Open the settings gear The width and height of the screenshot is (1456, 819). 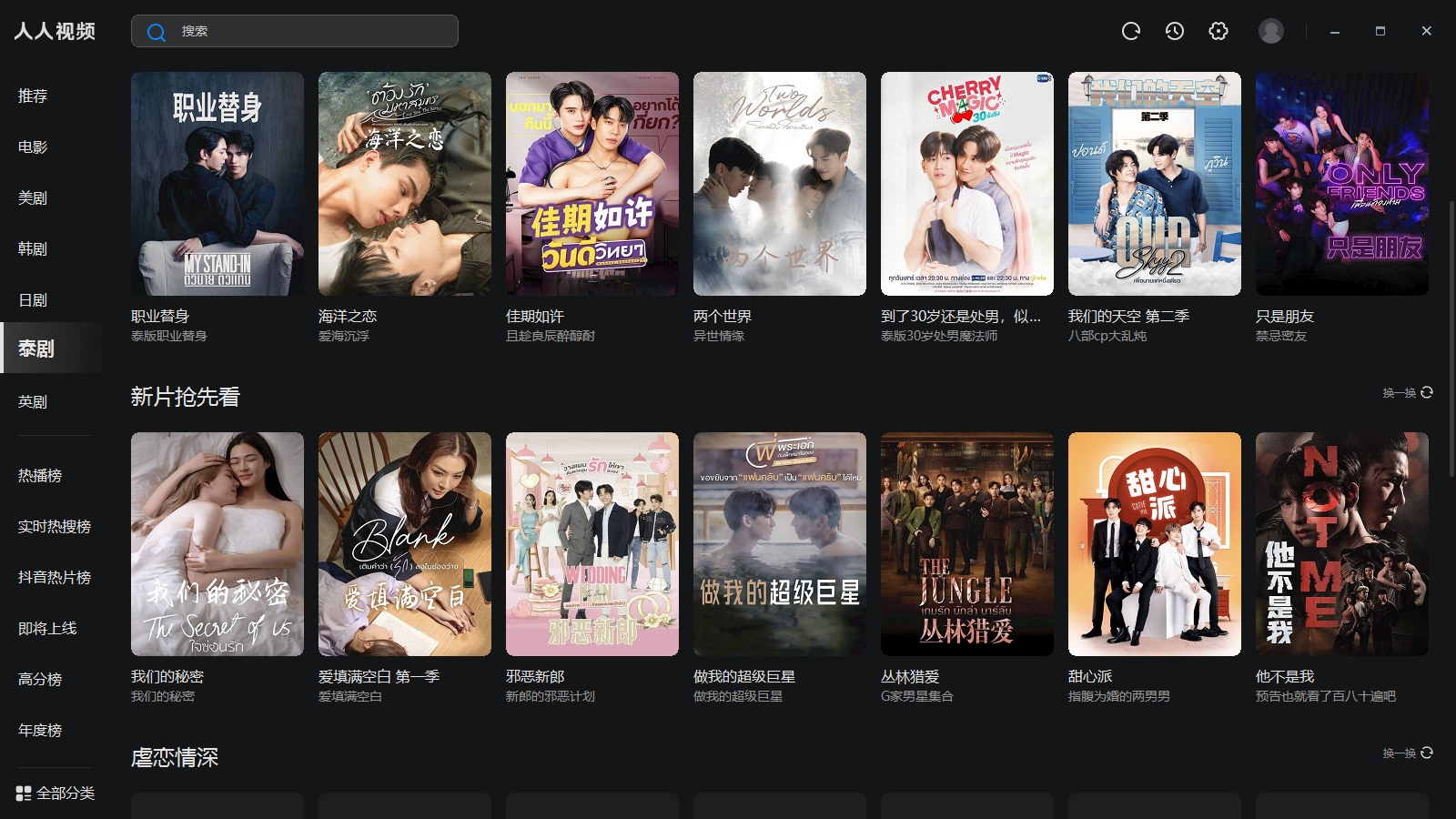click(x=1218, y=31)
